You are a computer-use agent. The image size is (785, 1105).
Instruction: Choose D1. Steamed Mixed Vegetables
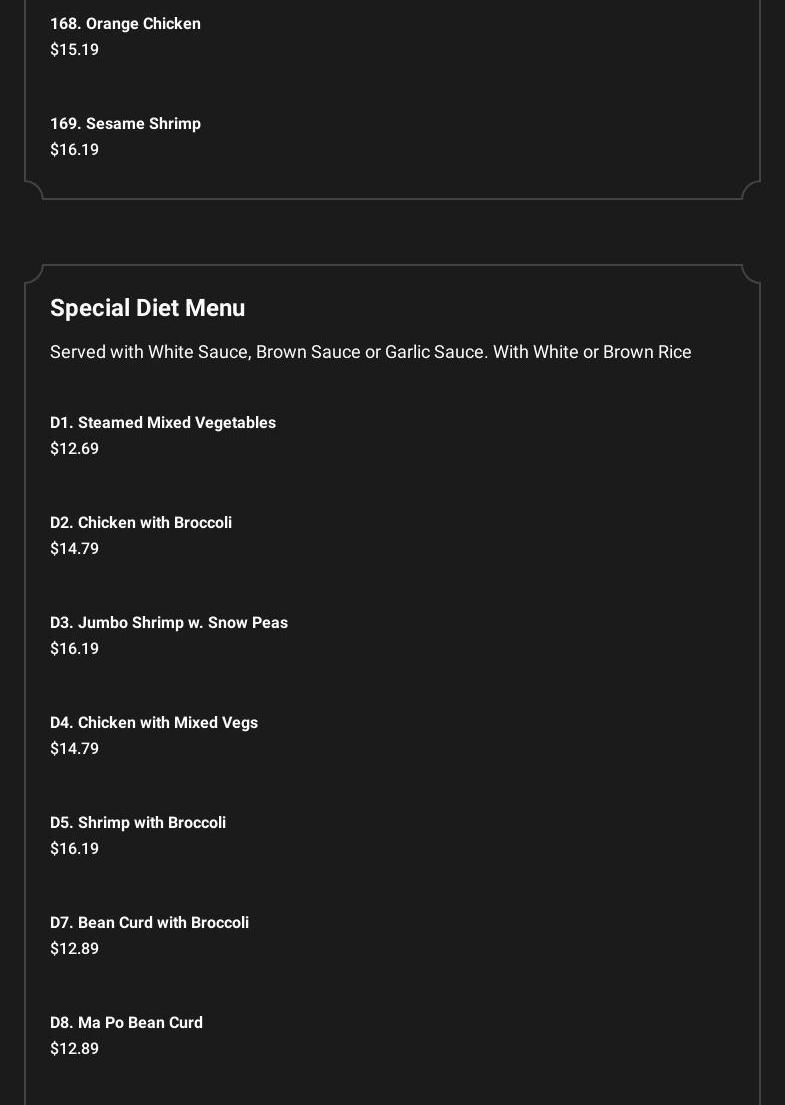point(163,423)
